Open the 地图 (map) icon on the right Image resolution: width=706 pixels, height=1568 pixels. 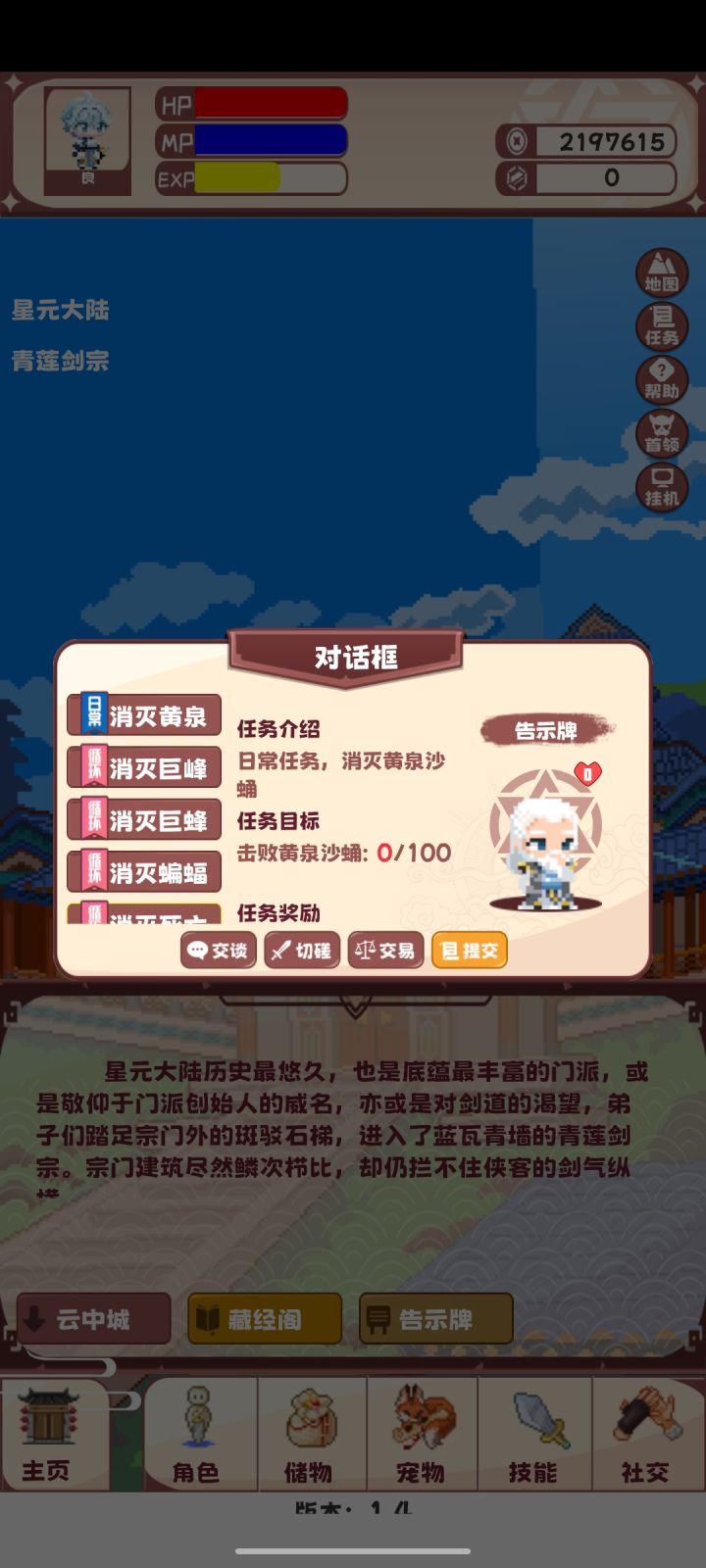click(661, 271)
